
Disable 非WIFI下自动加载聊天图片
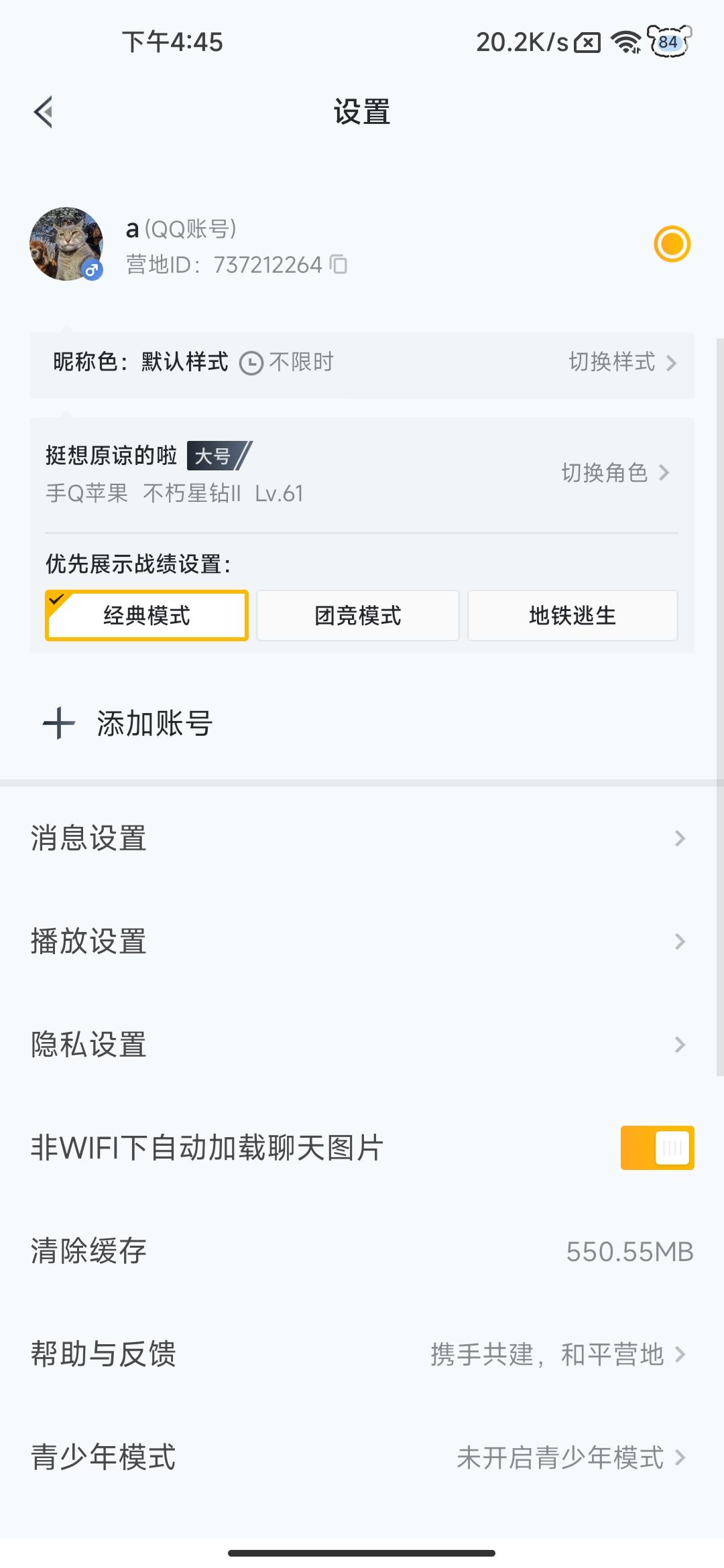(657, 1147)
